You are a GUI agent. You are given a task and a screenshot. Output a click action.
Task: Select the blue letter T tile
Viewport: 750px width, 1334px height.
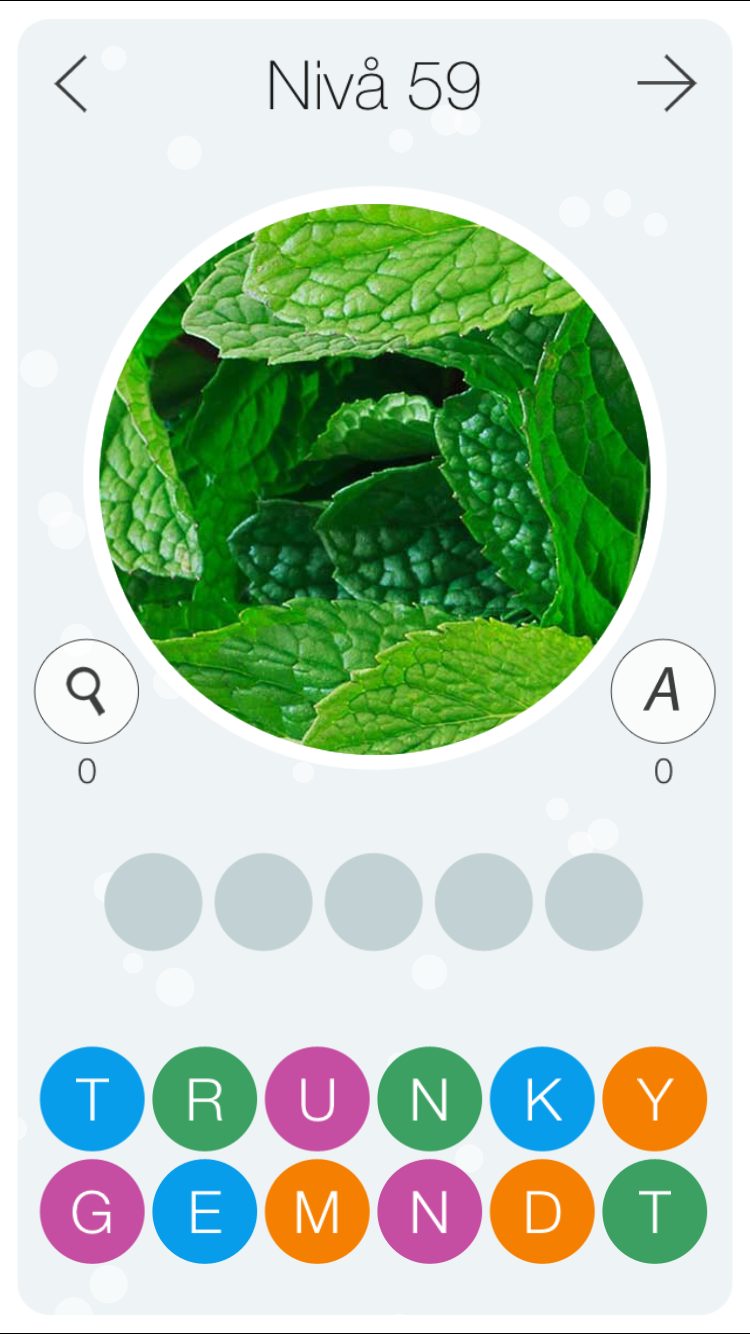[x=92, y=1099]
